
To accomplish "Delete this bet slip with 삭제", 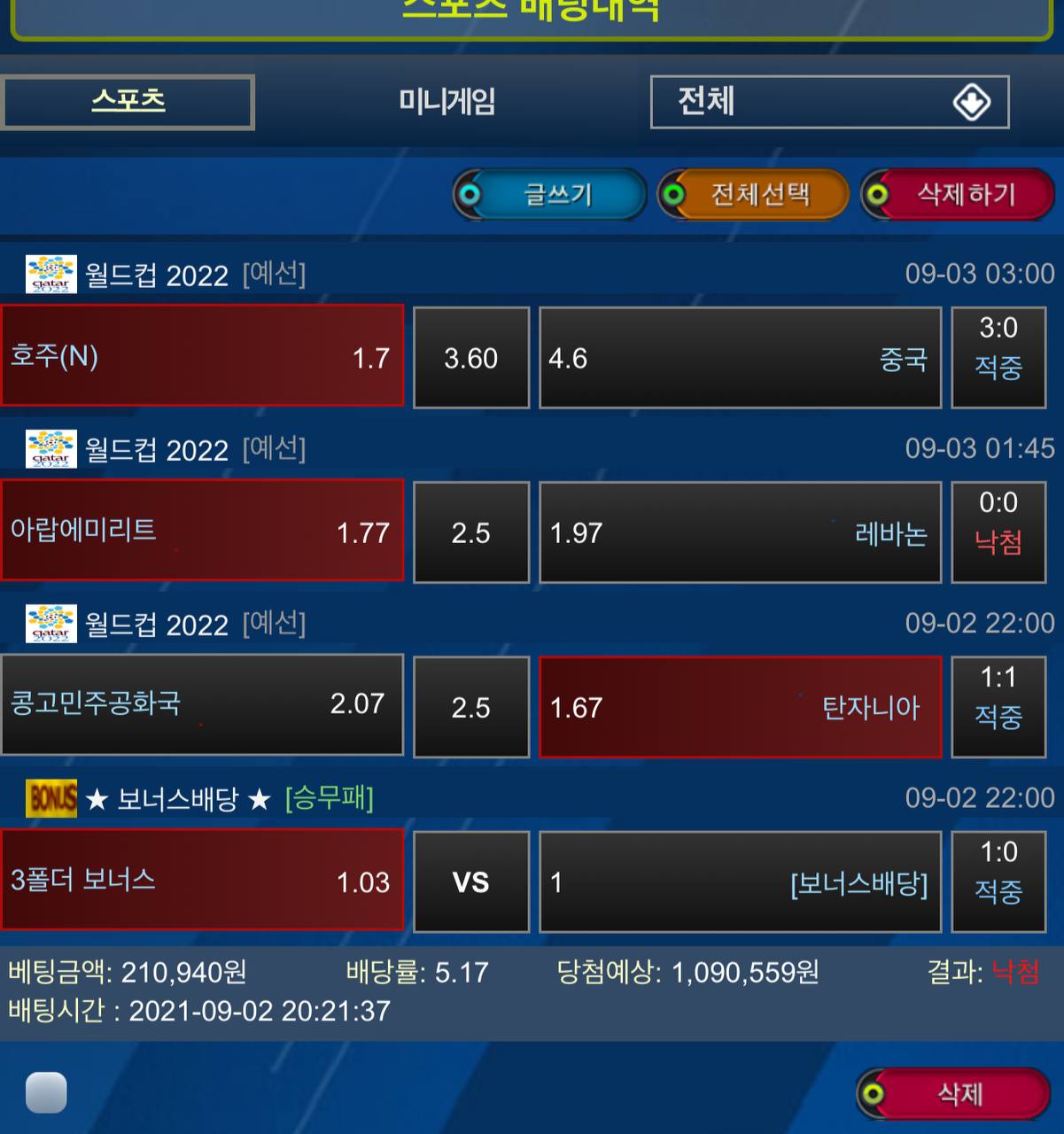I will coord(954,1093).
